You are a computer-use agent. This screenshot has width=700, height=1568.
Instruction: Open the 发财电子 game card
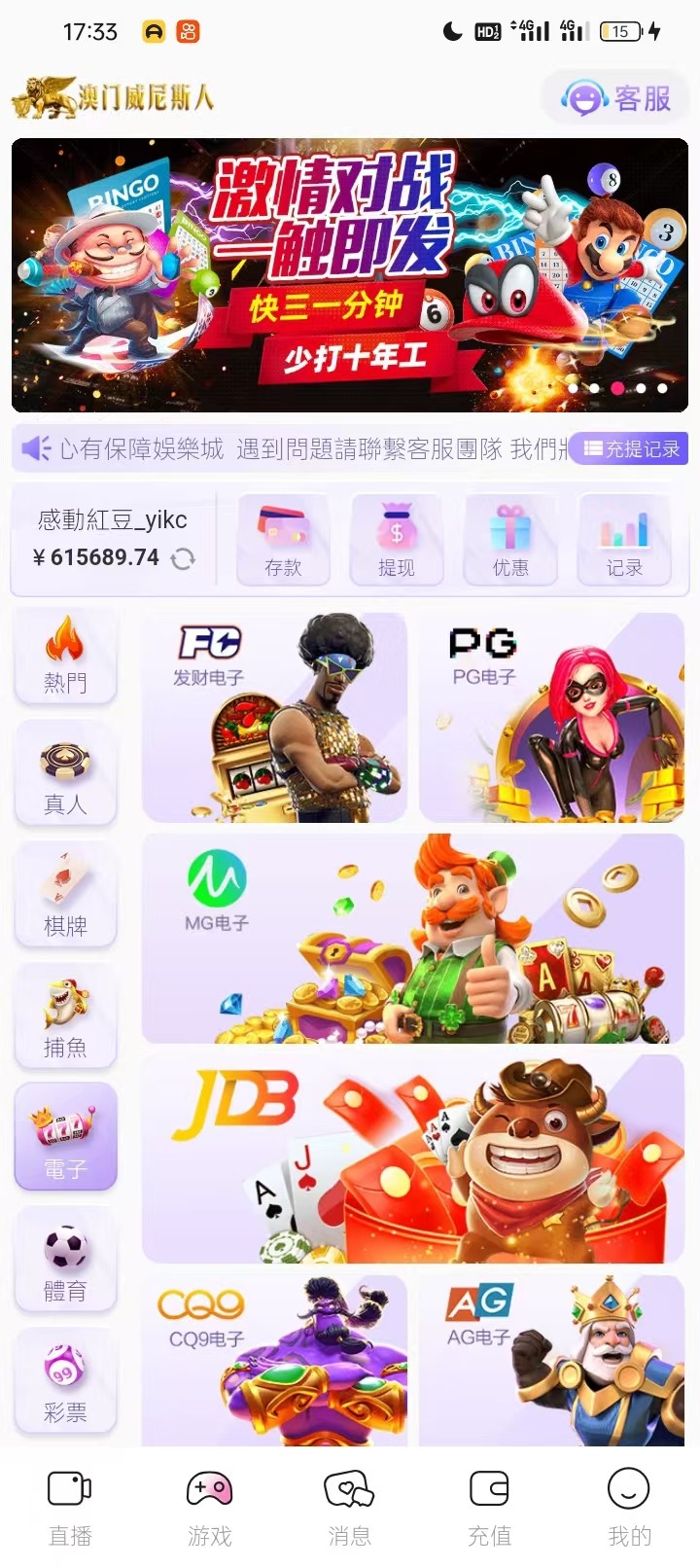[x=274, y=718]
